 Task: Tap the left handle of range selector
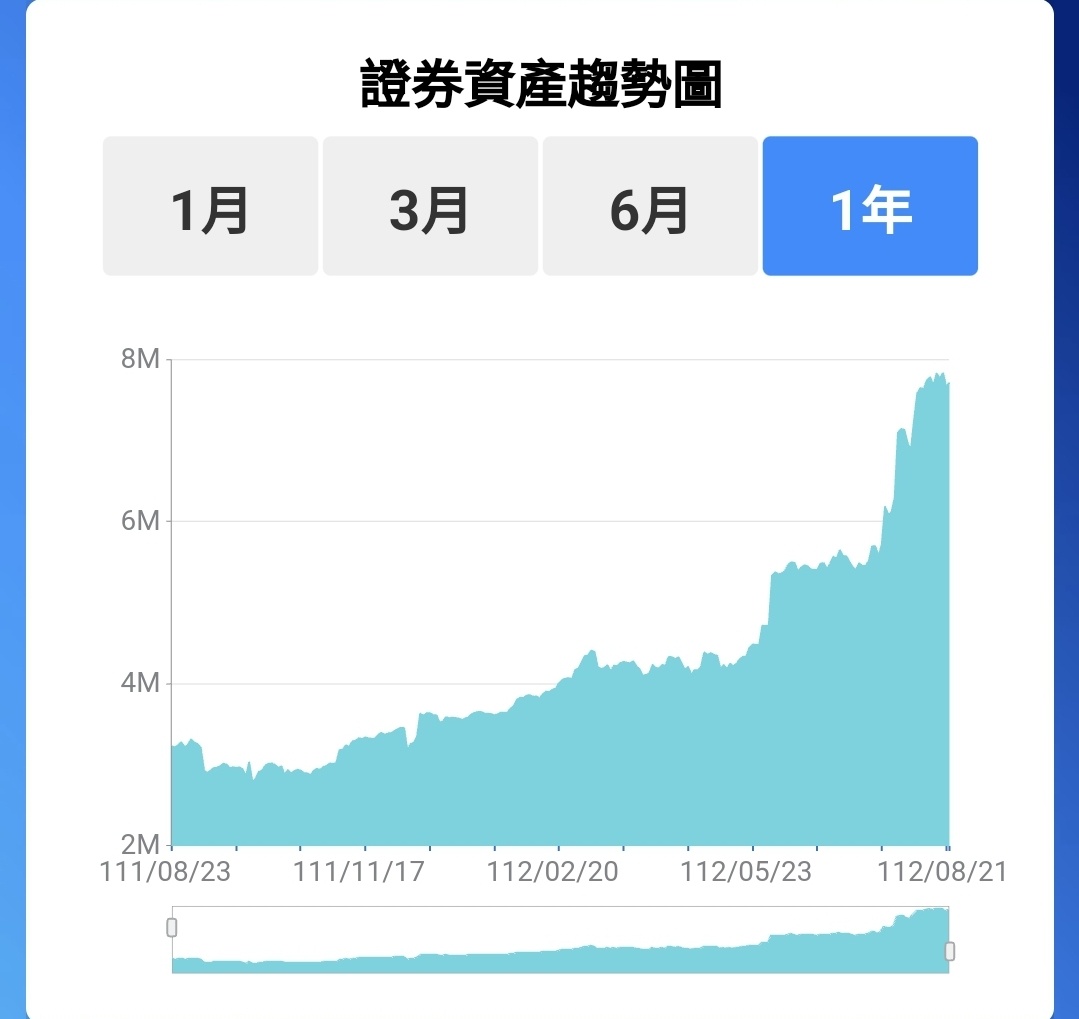[172, 927]
